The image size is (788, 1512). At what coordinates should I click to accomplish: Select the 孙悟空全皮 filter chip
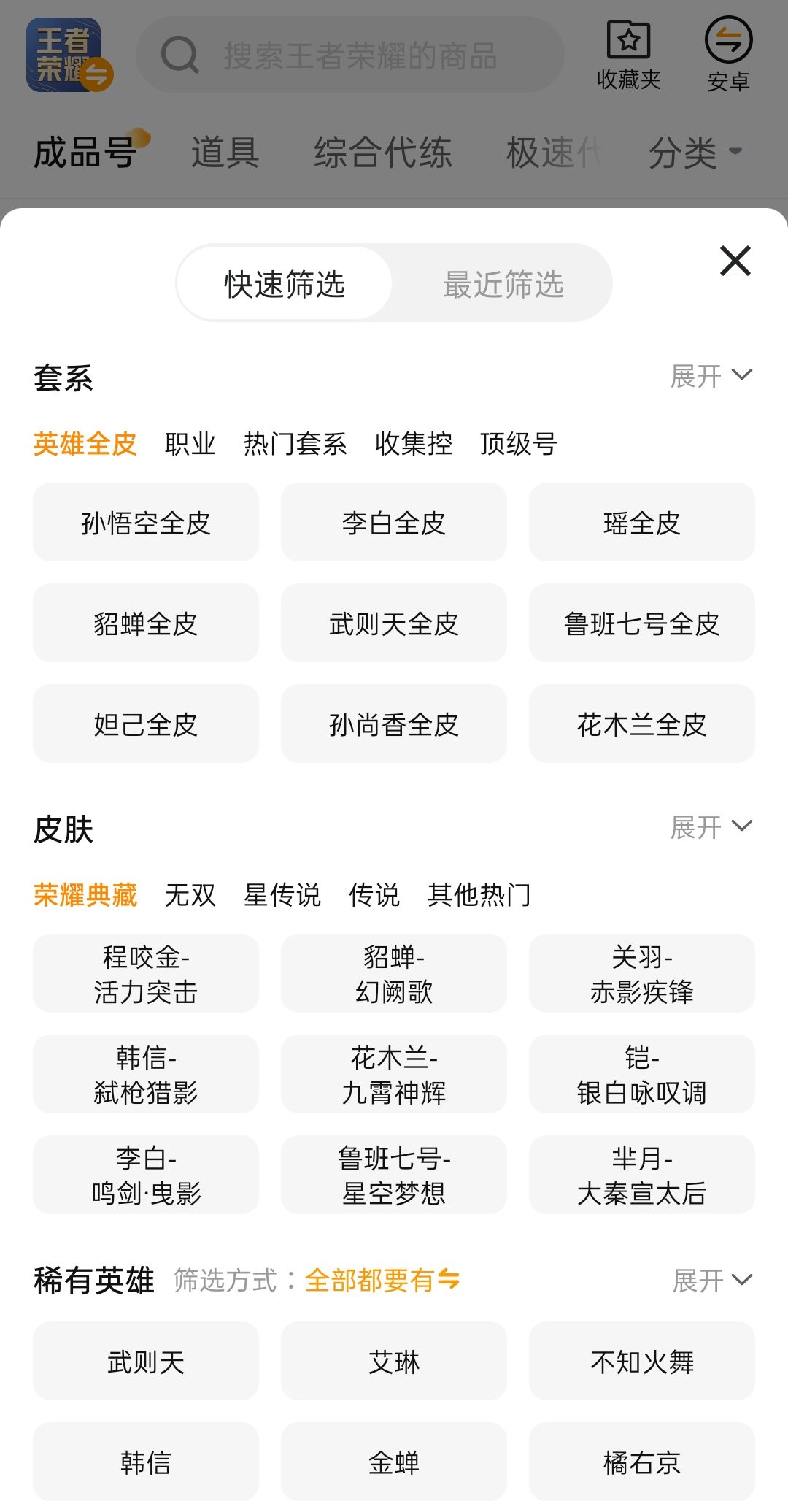[x=146, y=523]
